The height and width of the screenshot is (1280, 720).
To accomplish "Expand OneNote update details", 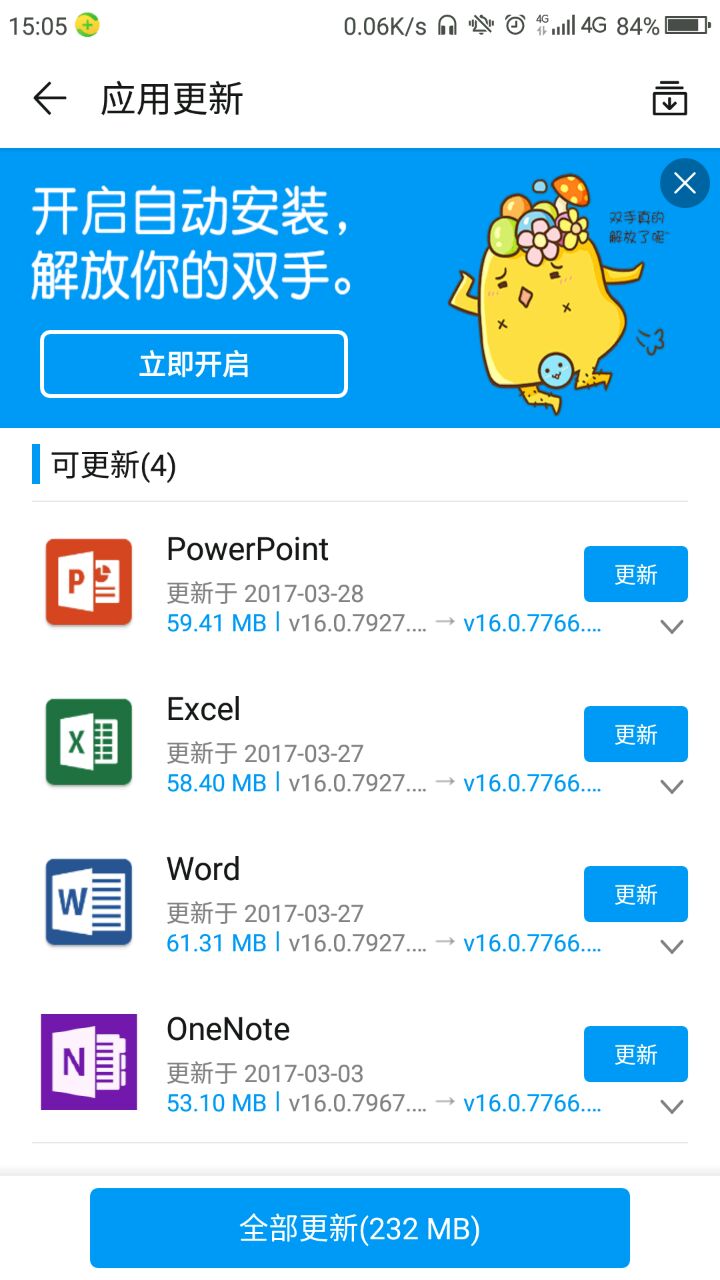I will tap(672, 1107).
